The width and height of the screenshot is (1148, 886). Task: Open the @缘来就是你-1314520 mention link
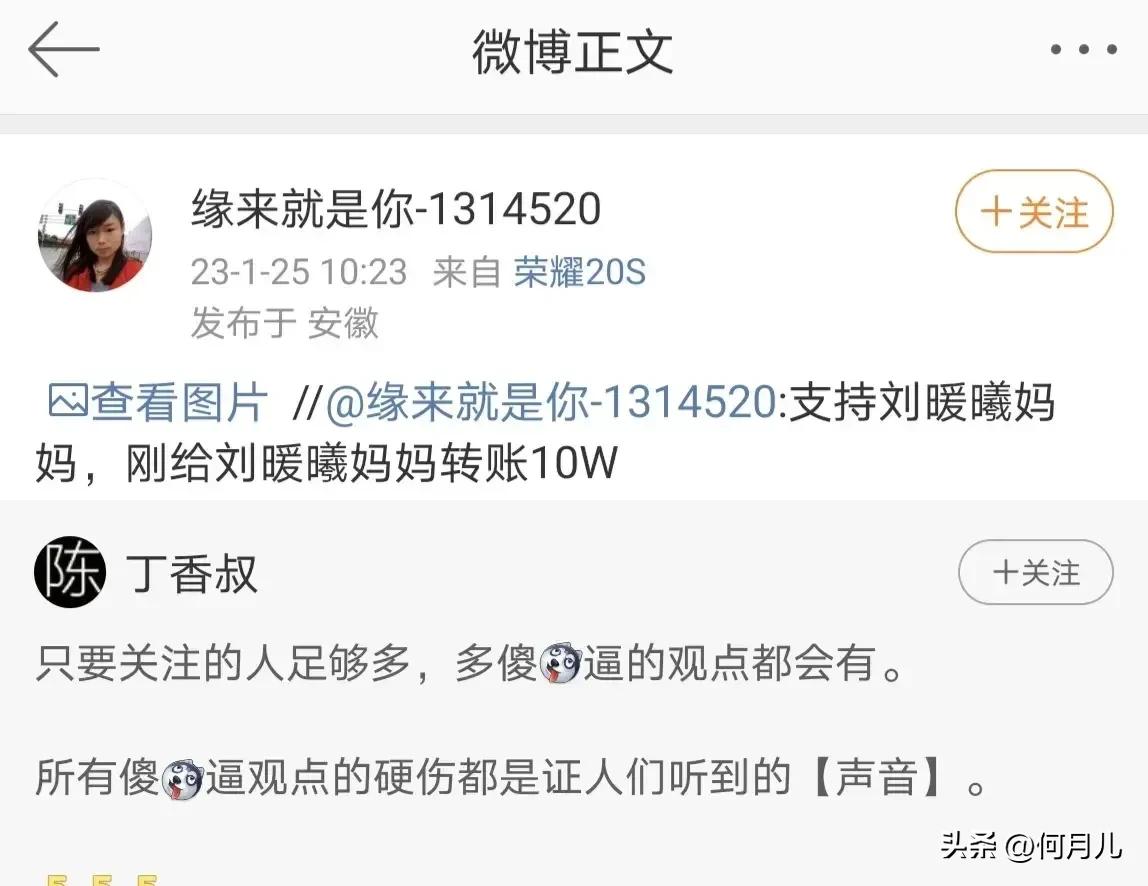click(x=550, y=403)
